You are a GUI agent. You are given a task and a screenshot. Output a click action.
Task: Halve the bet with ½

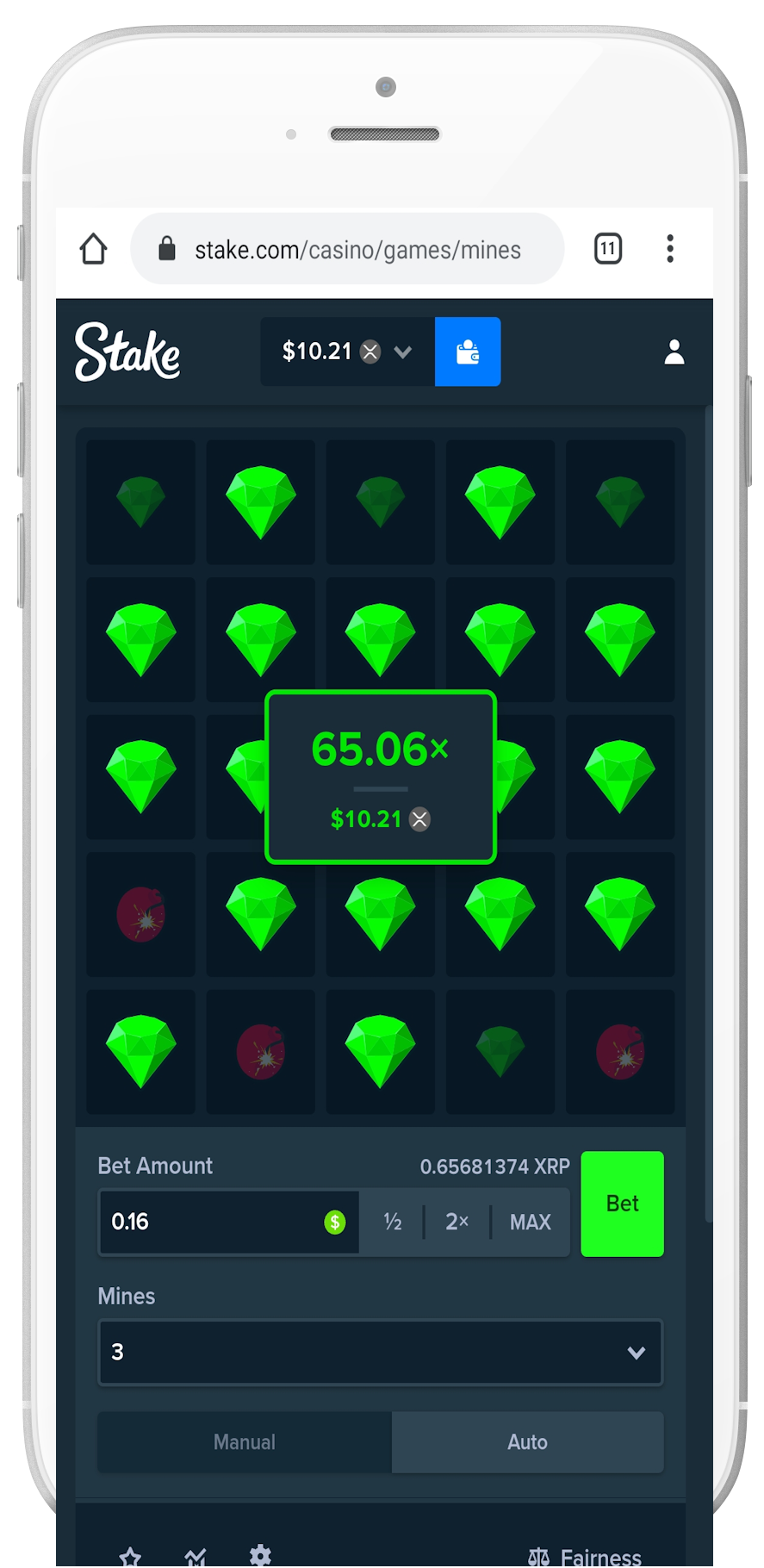[393, 1222]
